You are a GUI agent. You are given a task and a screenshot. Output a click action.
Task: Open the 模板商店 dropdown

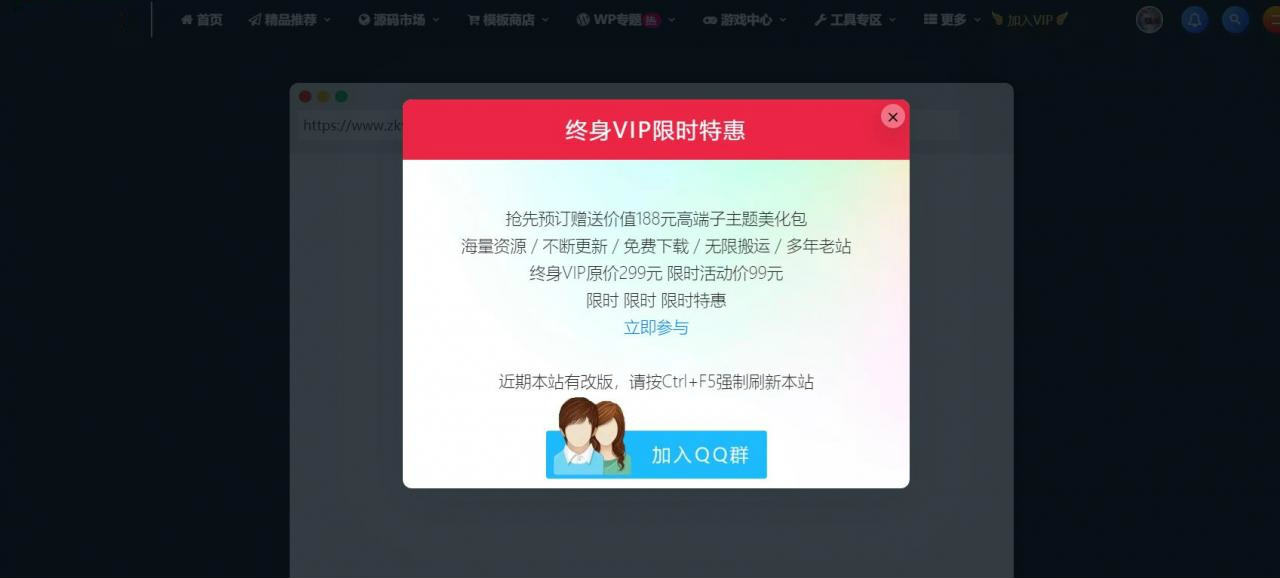(508, 19)
